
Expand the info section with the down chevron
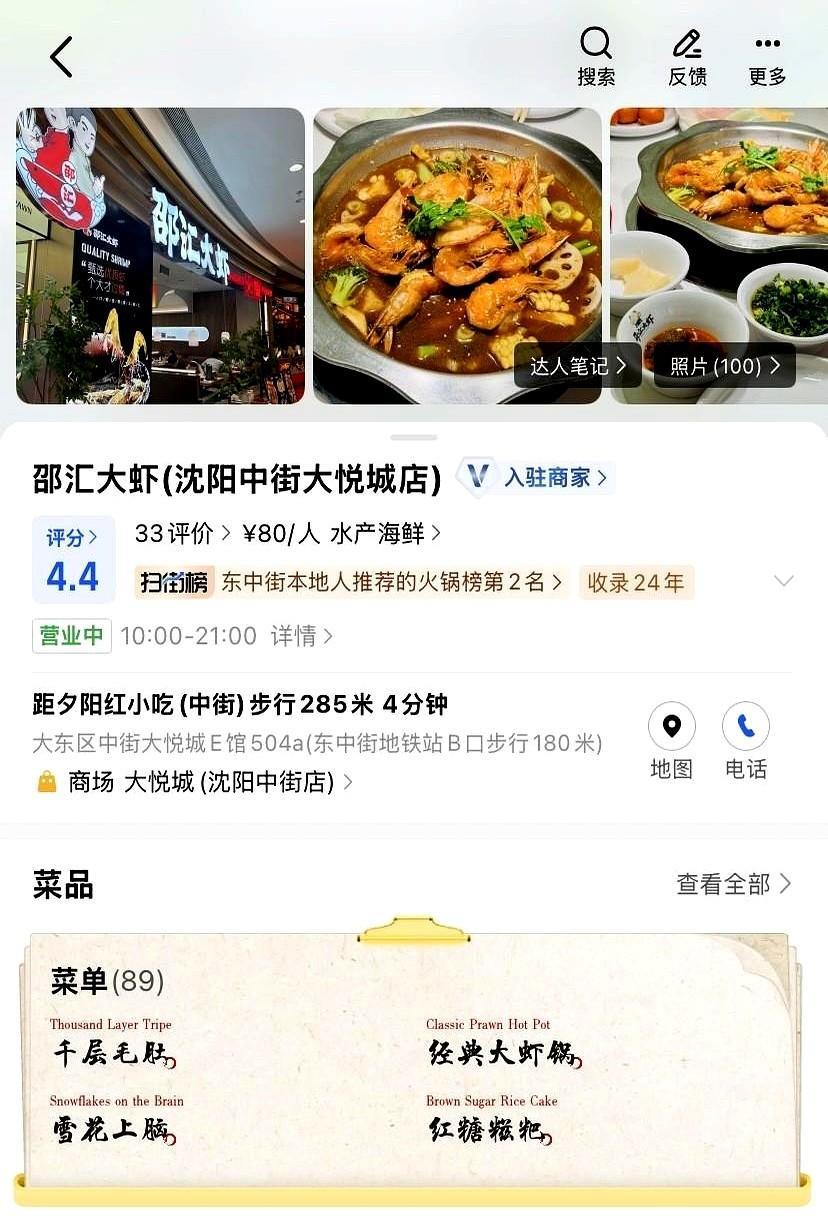(784, 581)
